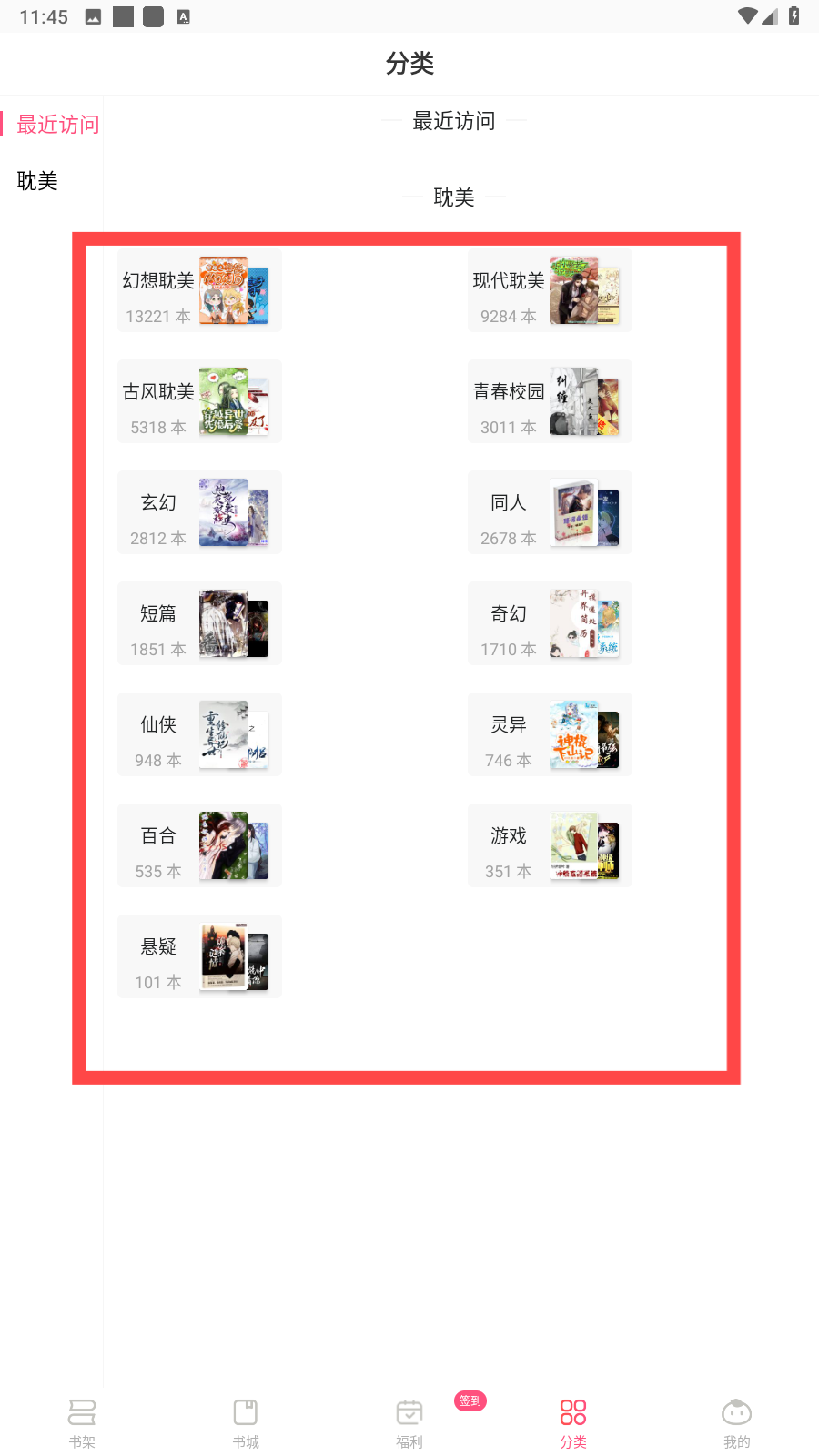Switch to the 书架 tab
819x1456 pixels.
(x=82, y=1423)
